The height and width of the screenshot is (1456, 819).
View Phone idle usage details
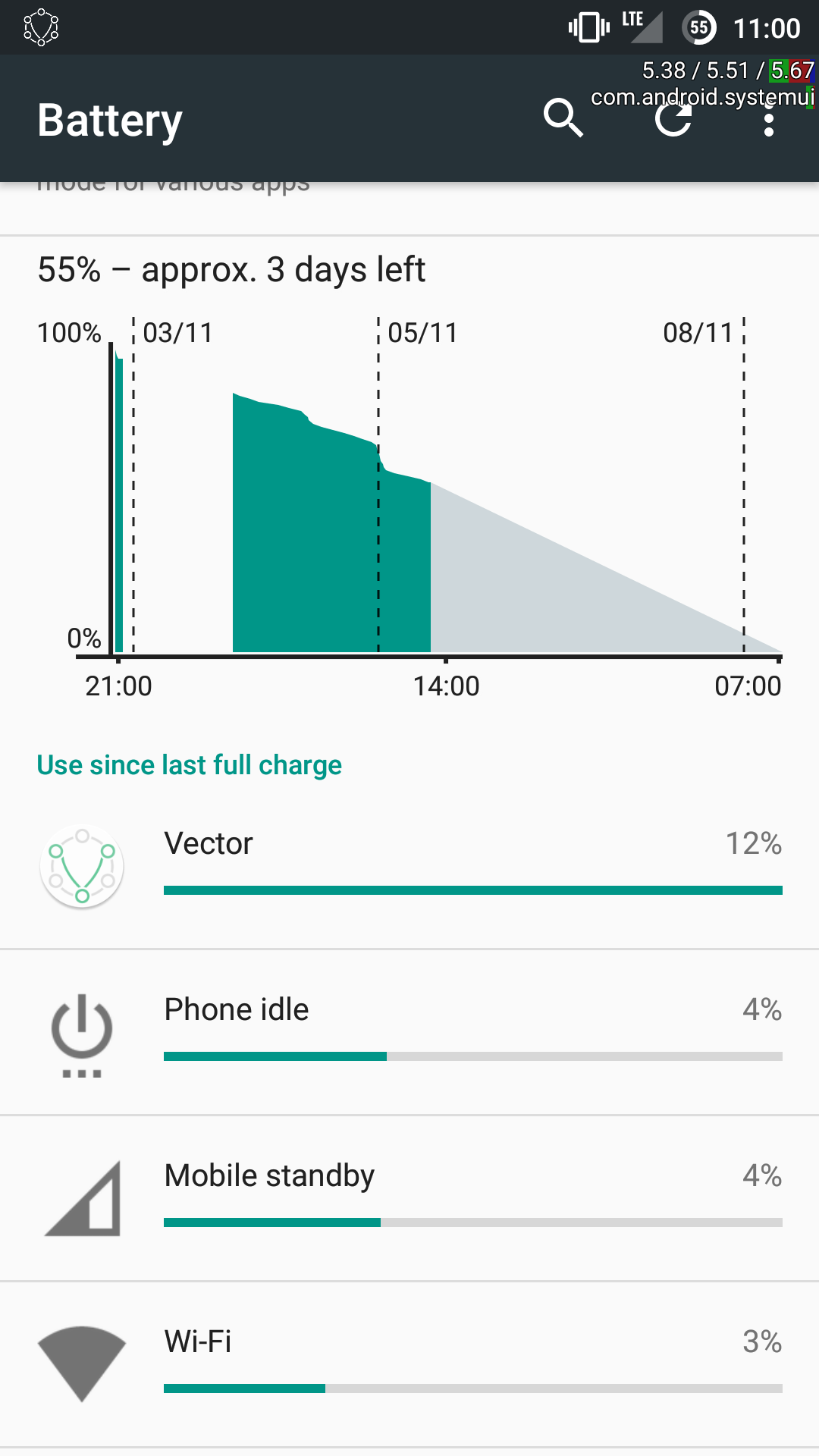pyautogui.click(x=409, y=1032)
